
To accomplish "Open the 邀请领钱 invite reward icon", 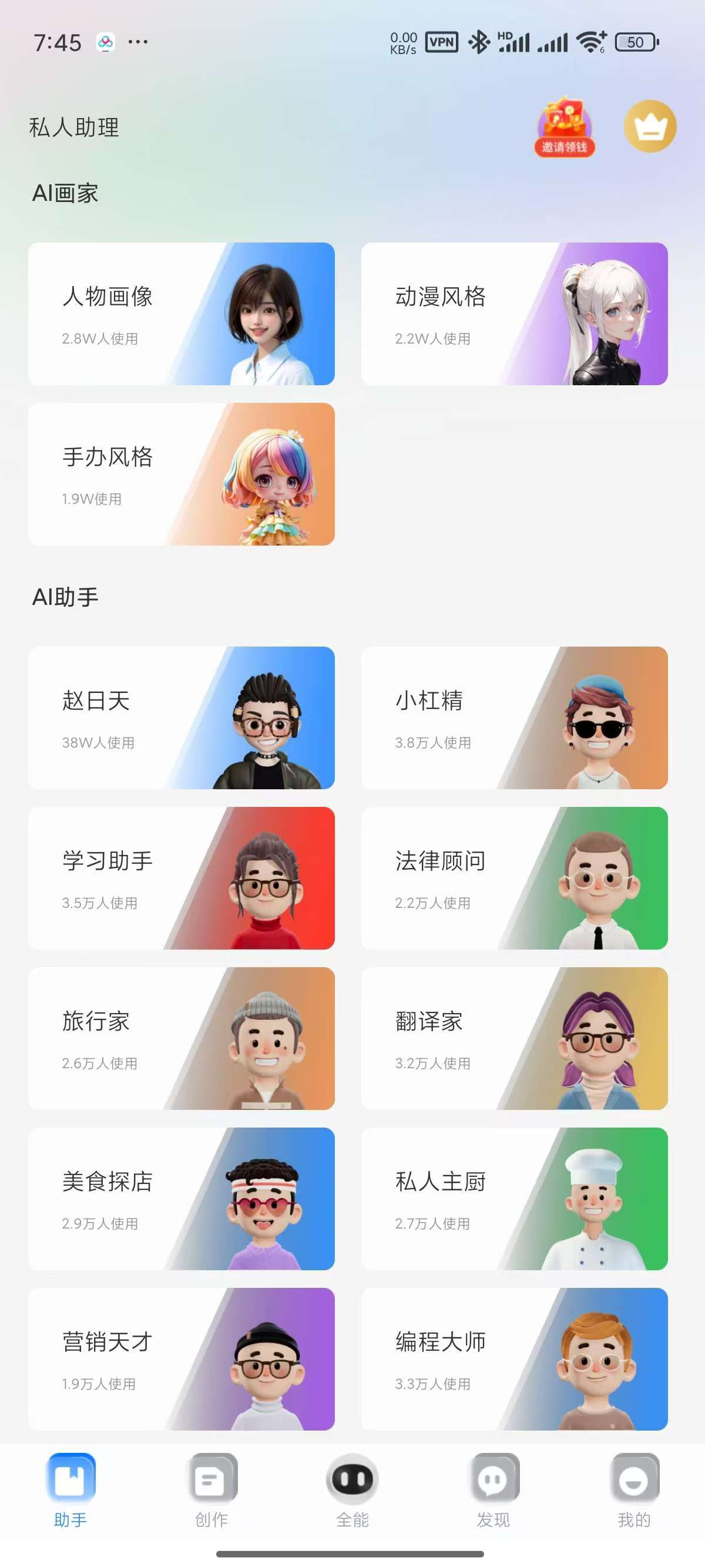I will click(x=565, y=127).
